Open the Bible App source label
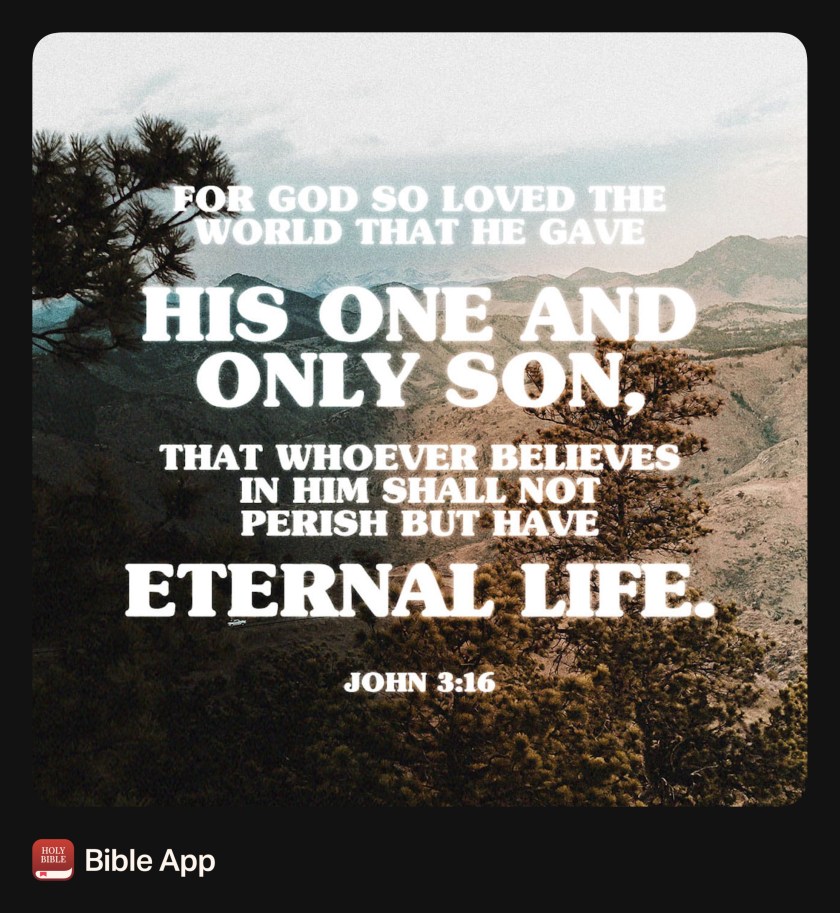The width and height of the screenshot is (840, 913). coord(149,861)
